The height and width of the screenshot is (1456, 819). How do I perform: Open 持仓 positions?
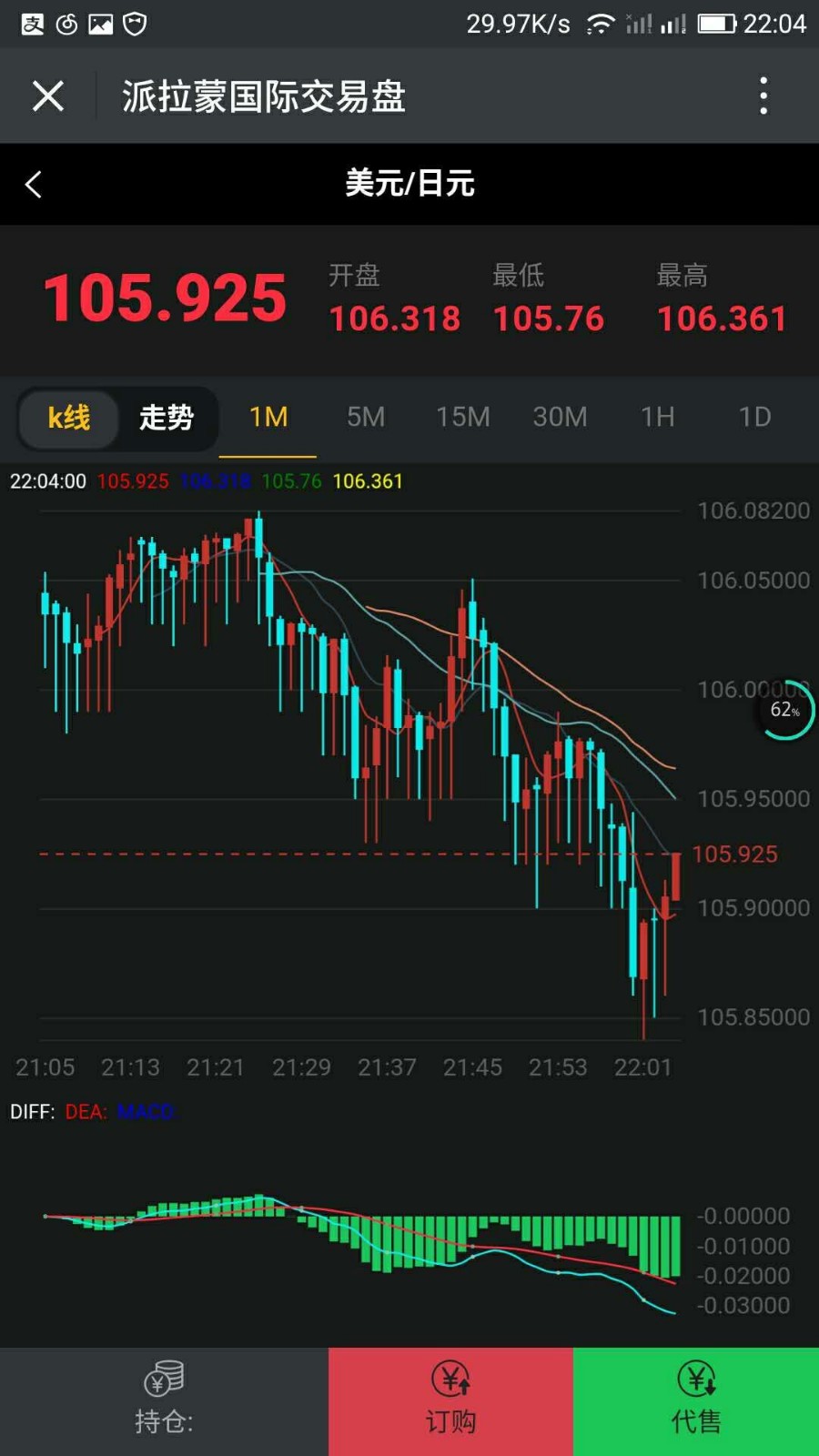click(x=164, y=1401)
